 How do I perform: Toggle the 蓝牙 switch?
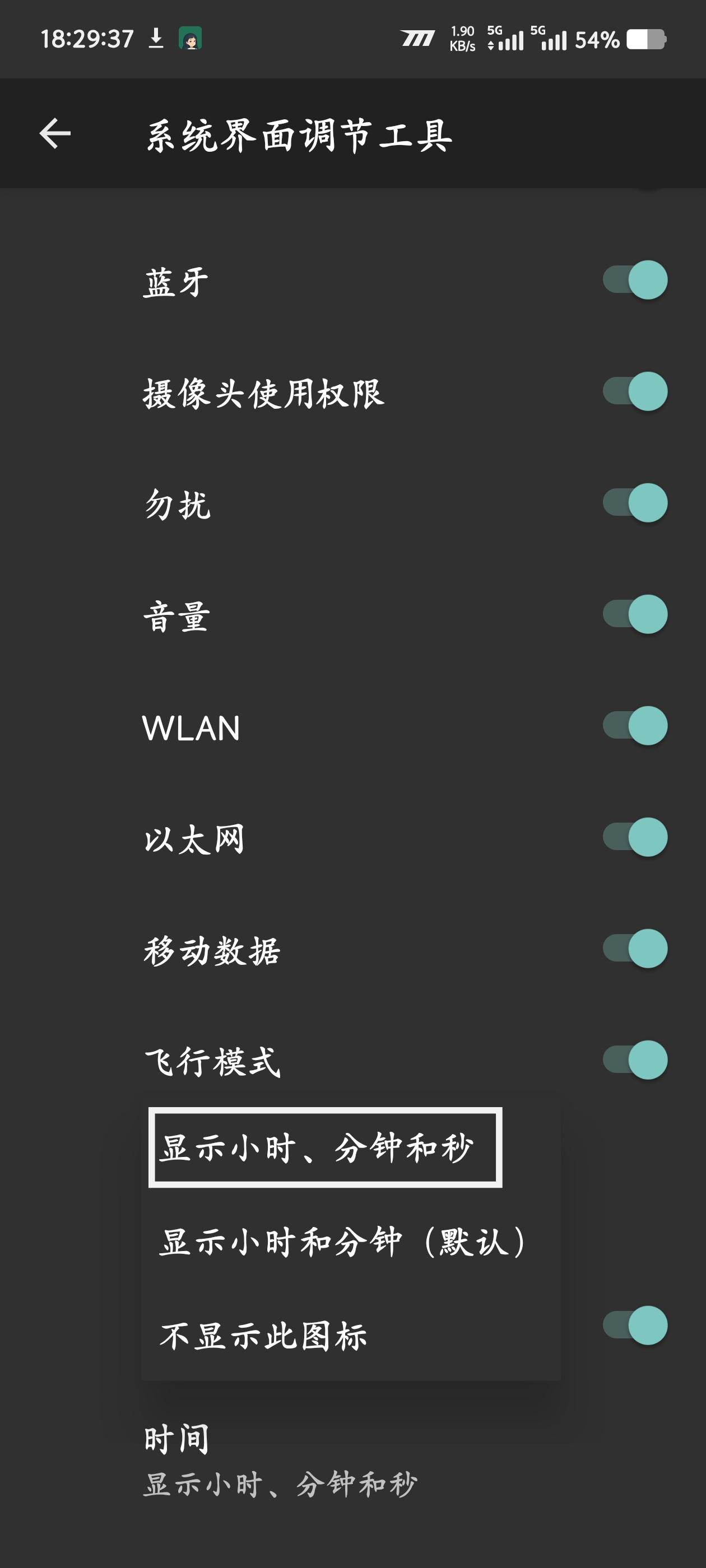(x=635, y=280)
